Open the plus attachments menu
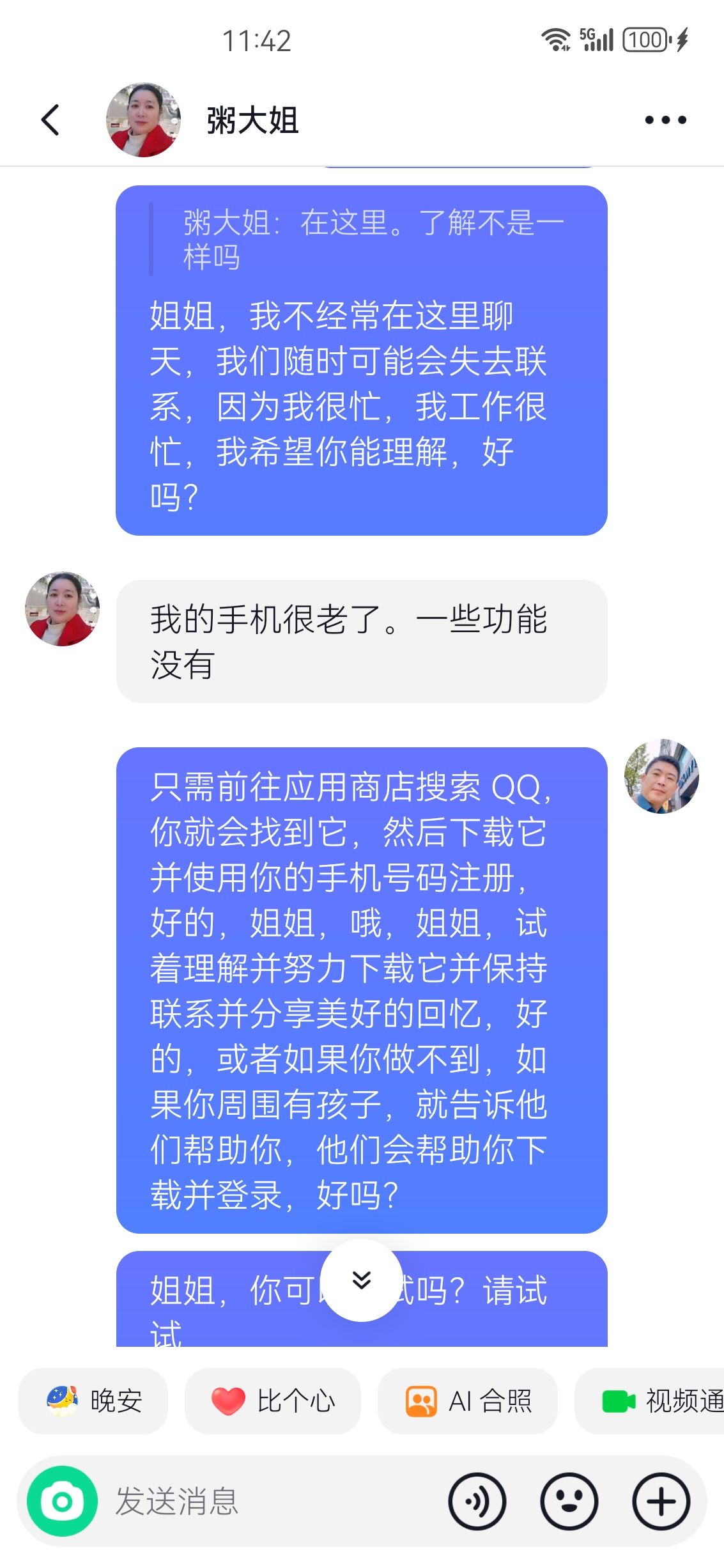 pyautogui.click(x=661, y=1501)
